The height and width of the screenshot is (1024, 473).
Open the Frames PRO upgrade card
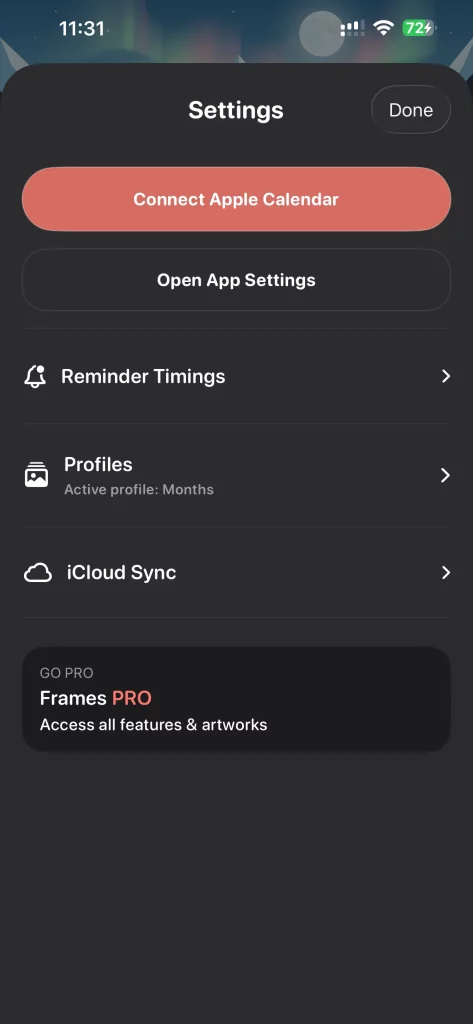(236, 699)
